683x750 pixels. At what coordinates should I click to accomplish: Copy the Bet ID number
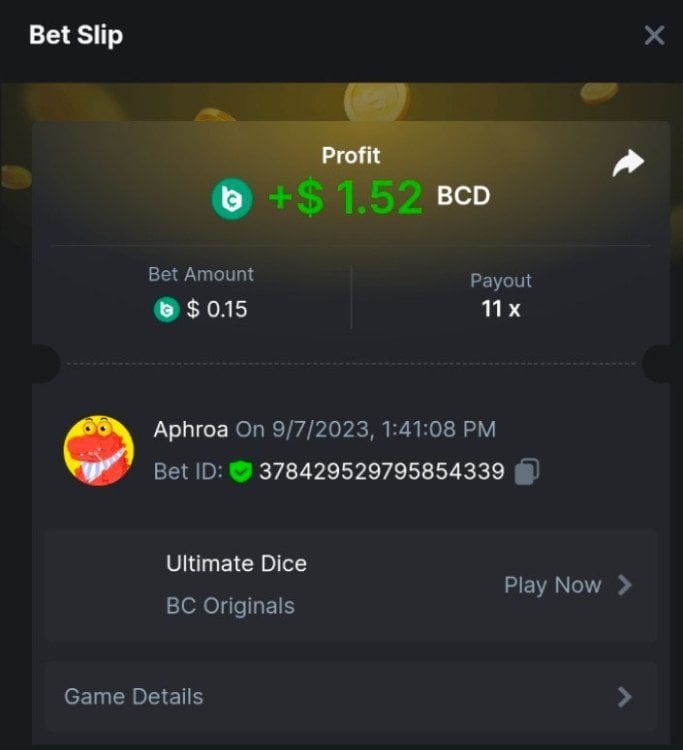coord(527,471)
